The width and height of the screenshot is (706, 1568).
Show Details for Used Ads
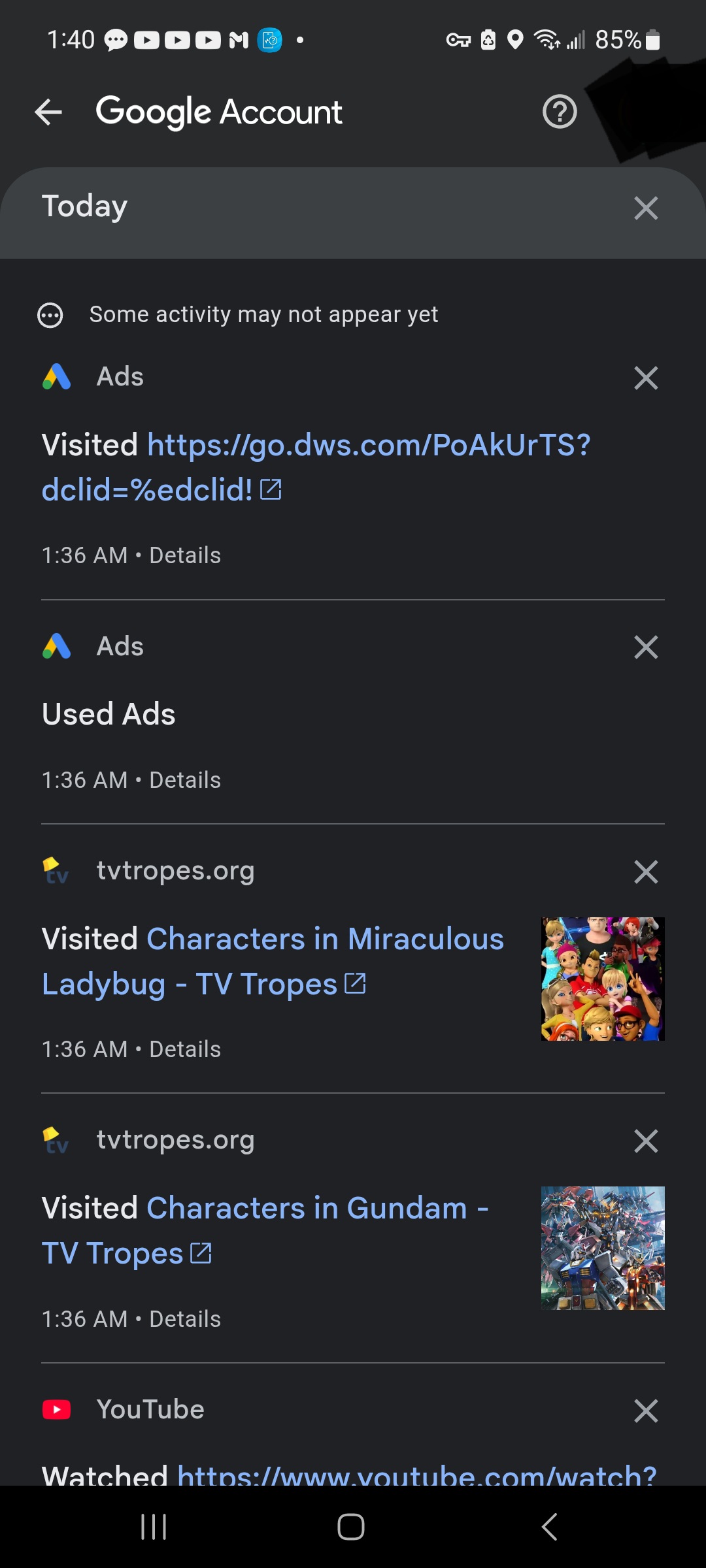[x=185, y=780]
